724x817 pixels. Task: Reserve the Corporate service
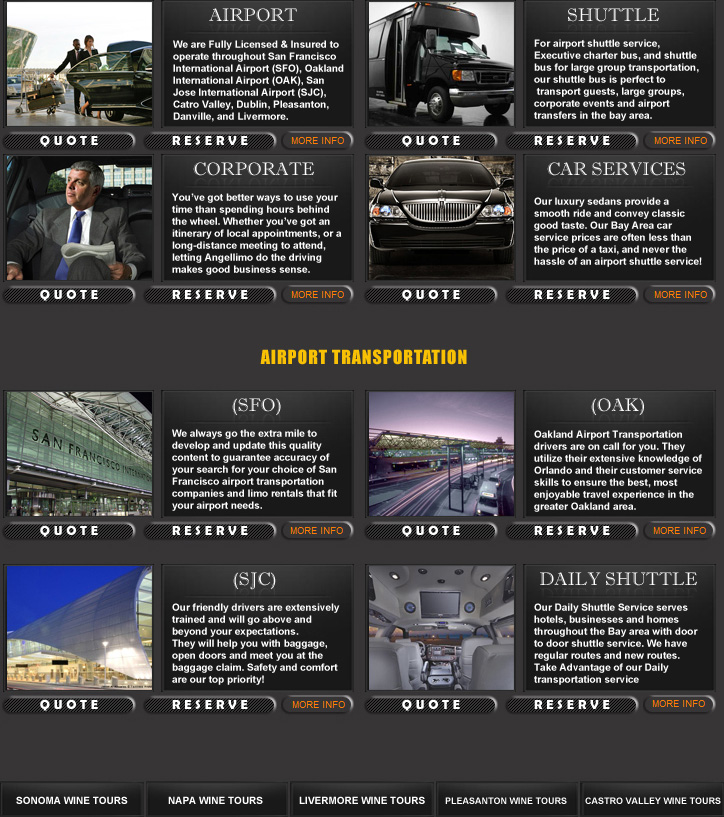210,295
